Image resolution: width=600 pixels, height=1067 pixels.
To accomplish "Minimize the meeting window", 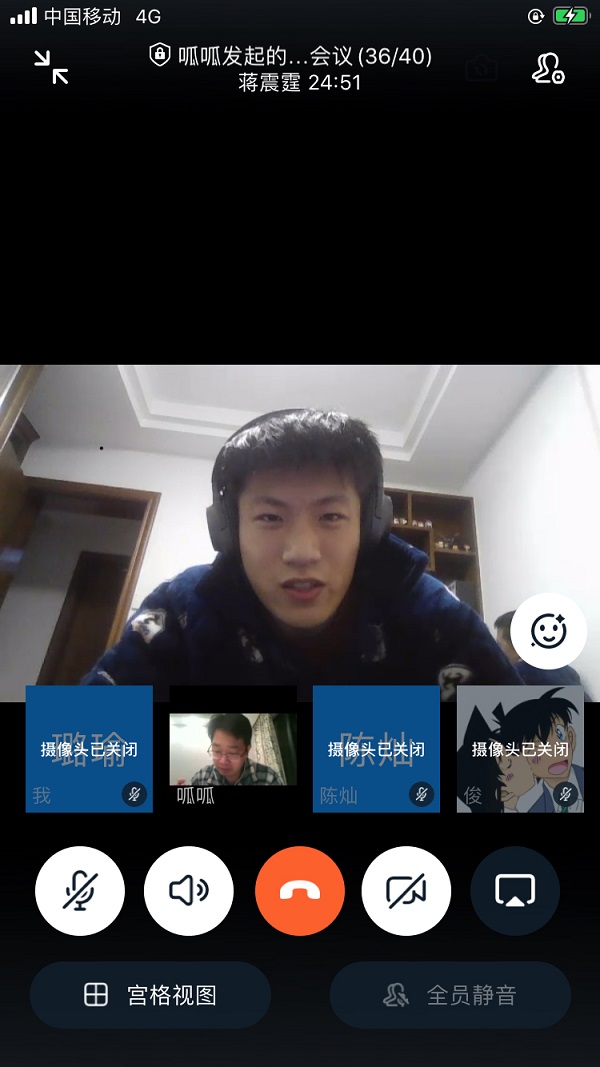I will click(x=51, y=67).
